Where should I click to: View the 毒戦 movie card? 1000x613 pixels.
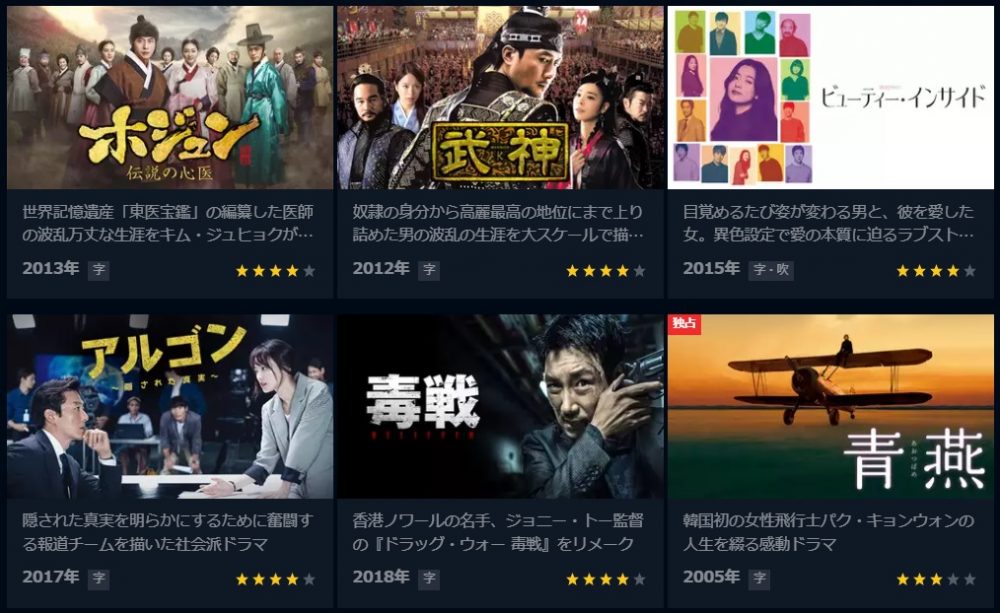tap(500, 406)
